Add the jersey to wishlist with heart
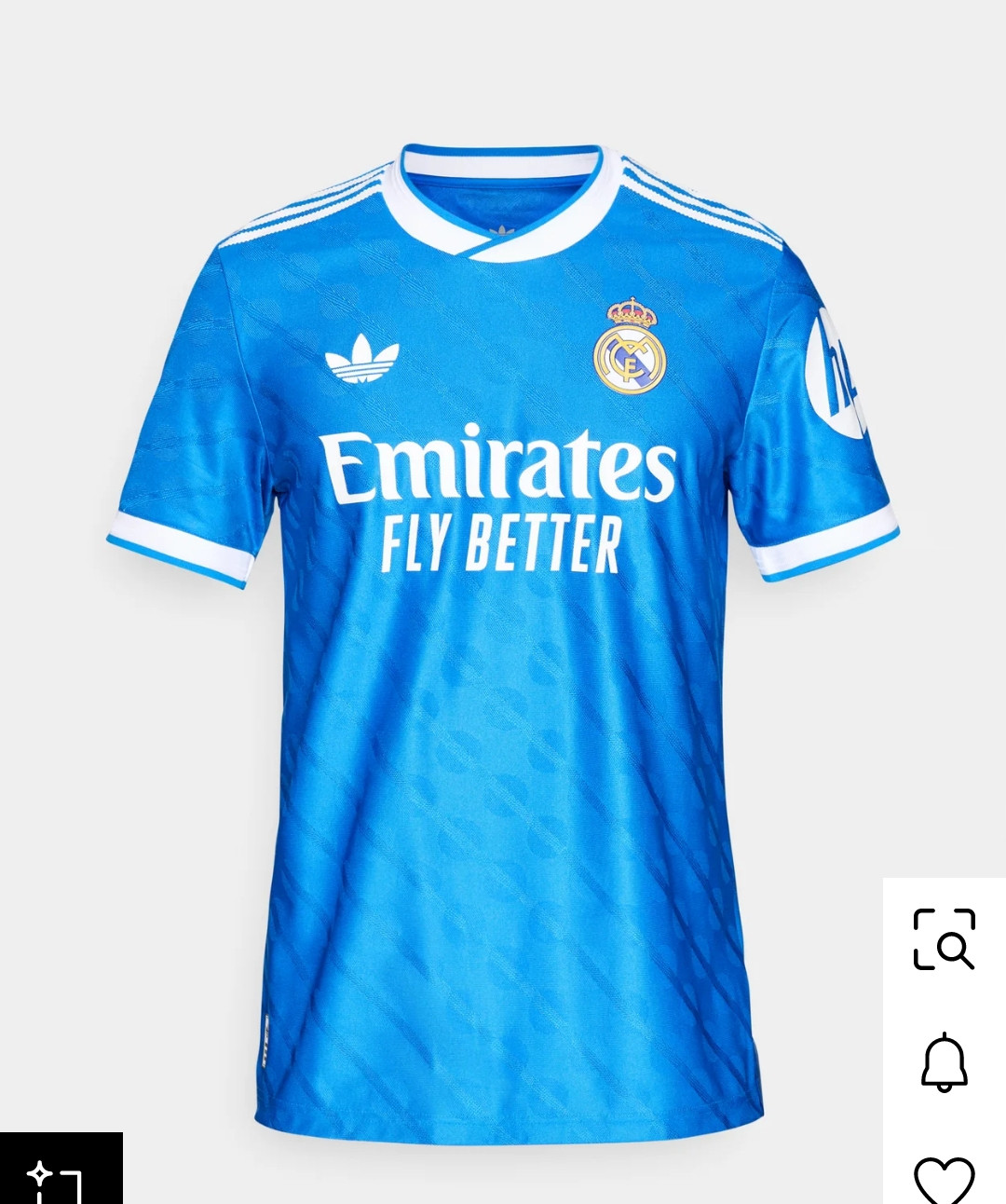Image resolution: width=1006 pixels, height=1204 pixels. click(x=944, y=1180)
